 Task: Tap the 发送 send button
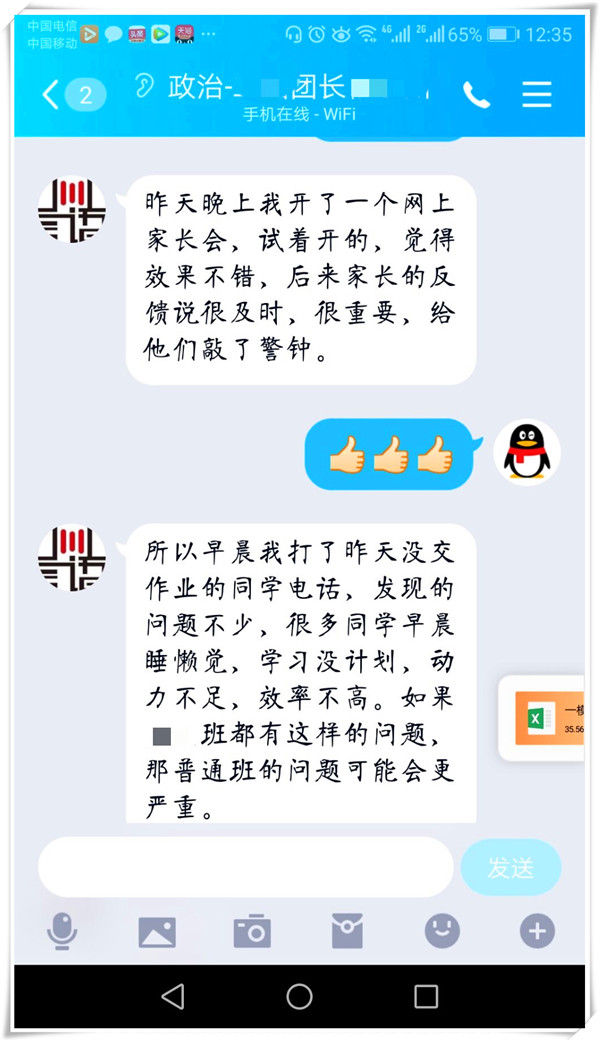click(510, 867)
